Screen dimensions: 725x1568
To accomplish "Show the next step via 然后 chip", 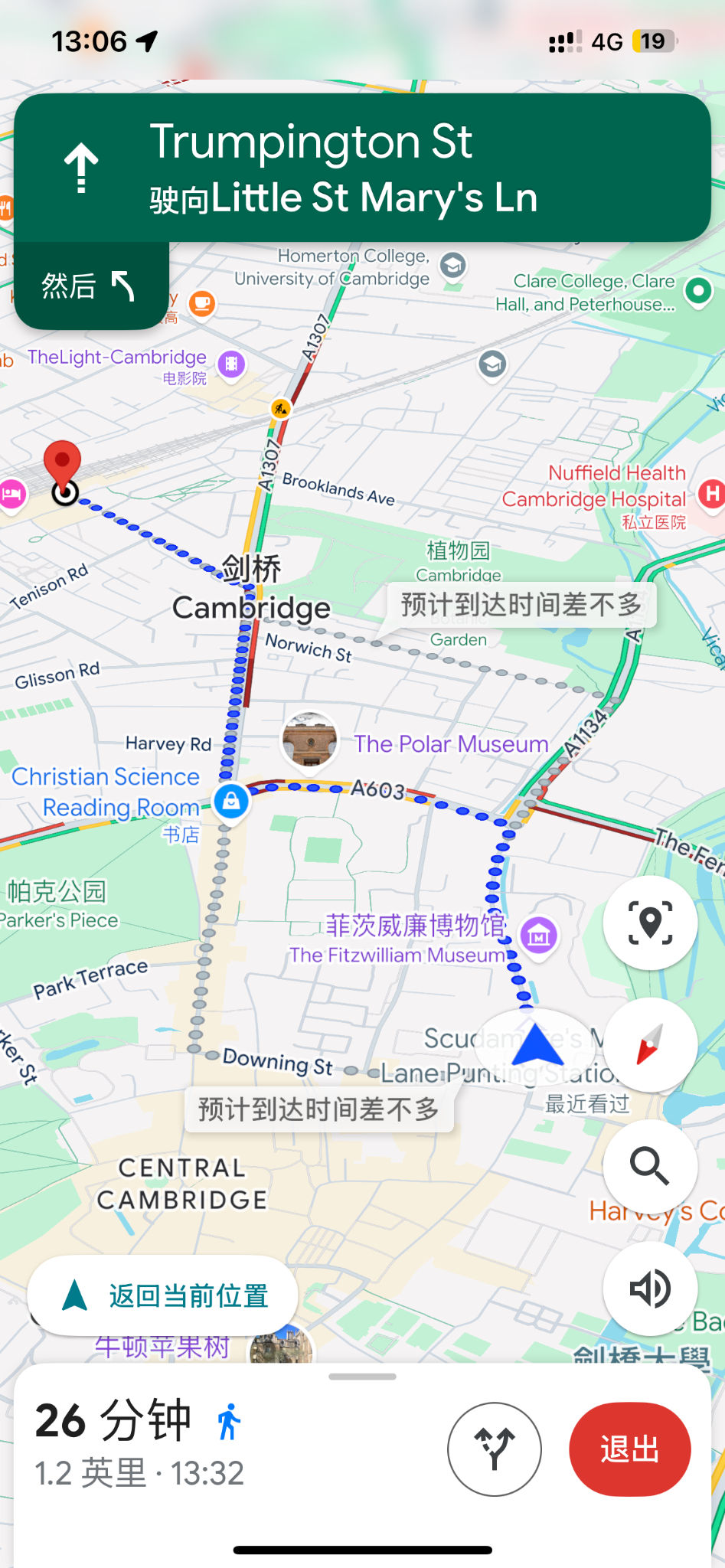I will [x=90, y=286].
